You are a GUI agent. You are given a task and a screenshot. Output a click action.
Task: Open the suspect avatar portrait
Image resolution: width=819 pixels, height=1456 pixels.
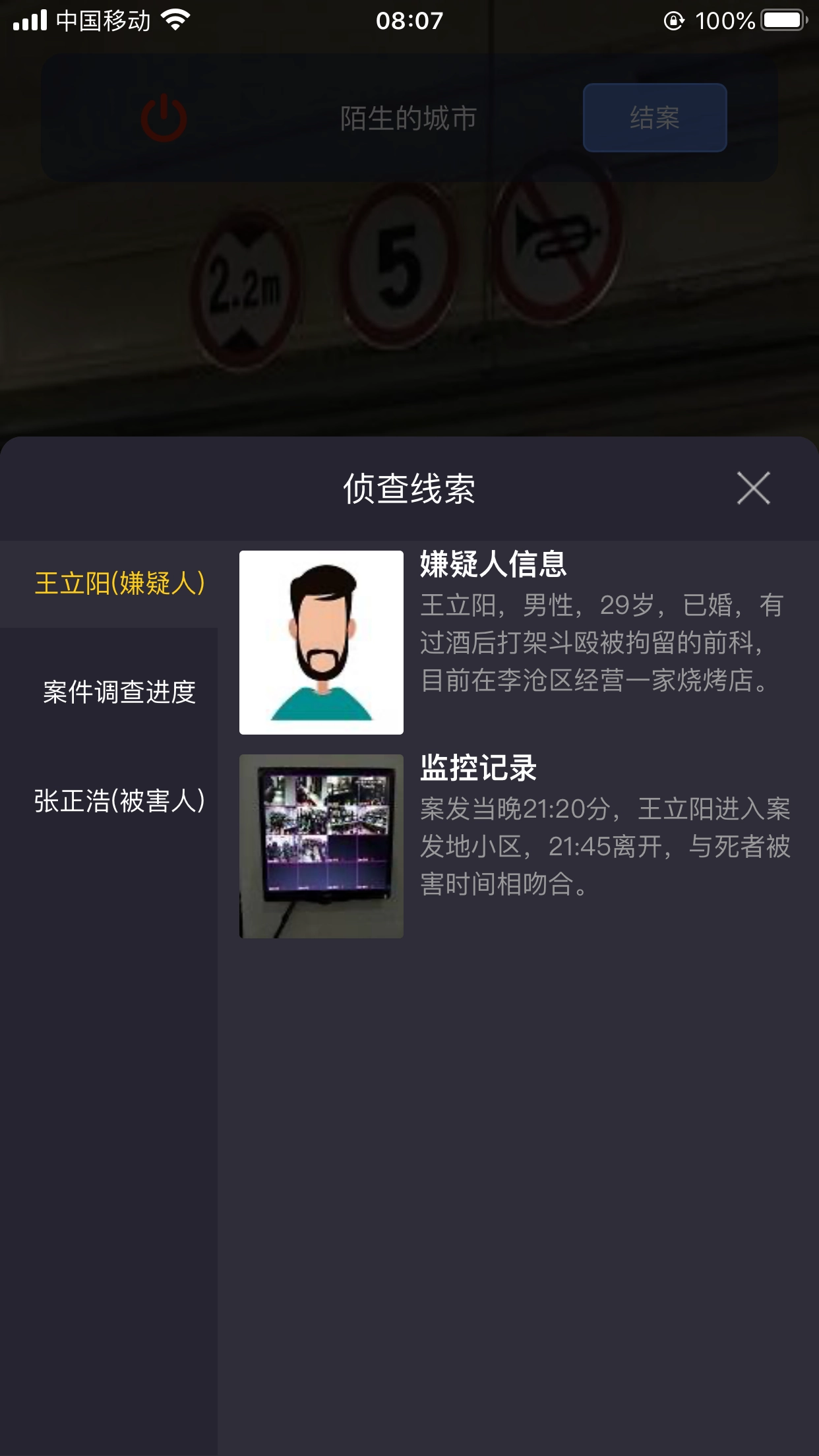click(x=321, y=640)
